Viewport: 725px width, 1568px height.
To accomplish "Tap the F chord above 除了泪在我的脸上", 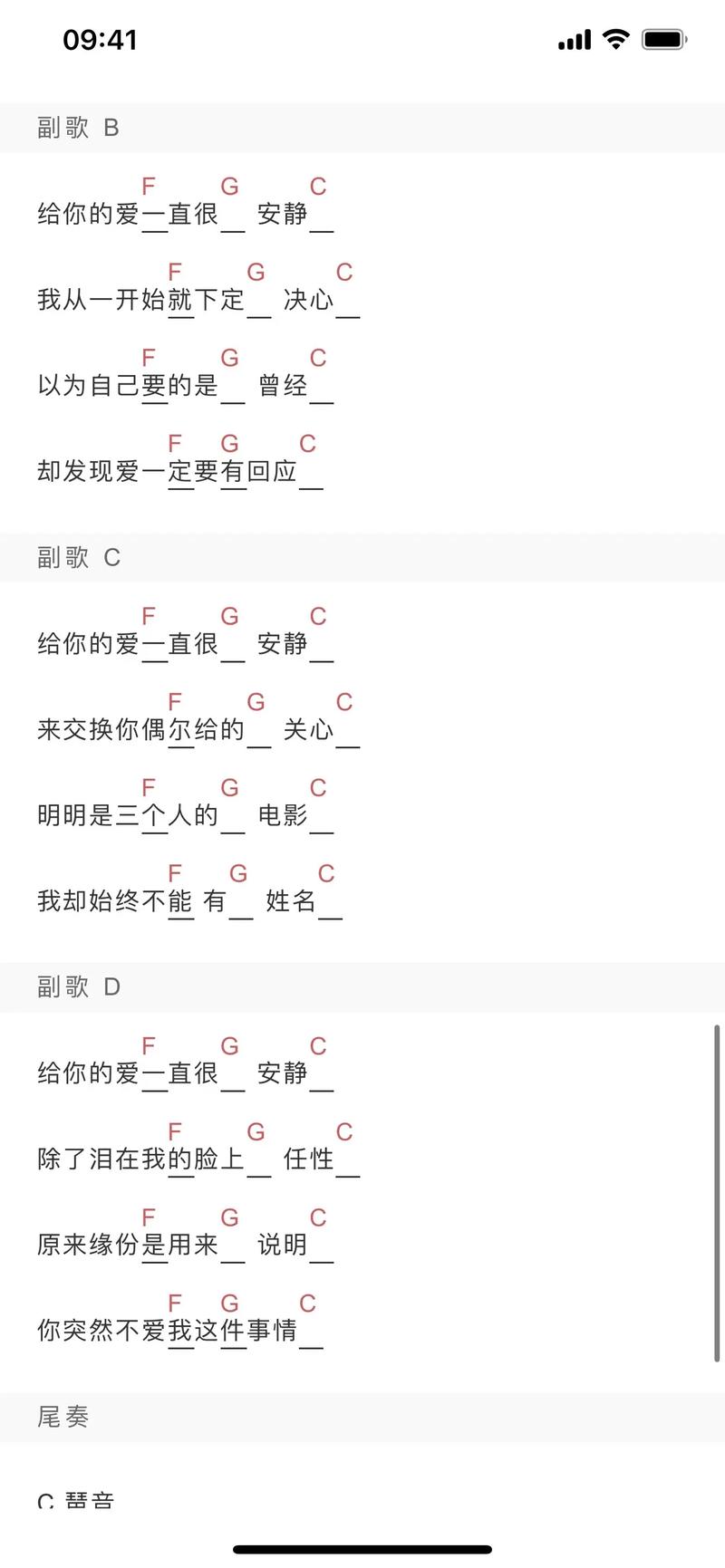I will coord(175,1131).
